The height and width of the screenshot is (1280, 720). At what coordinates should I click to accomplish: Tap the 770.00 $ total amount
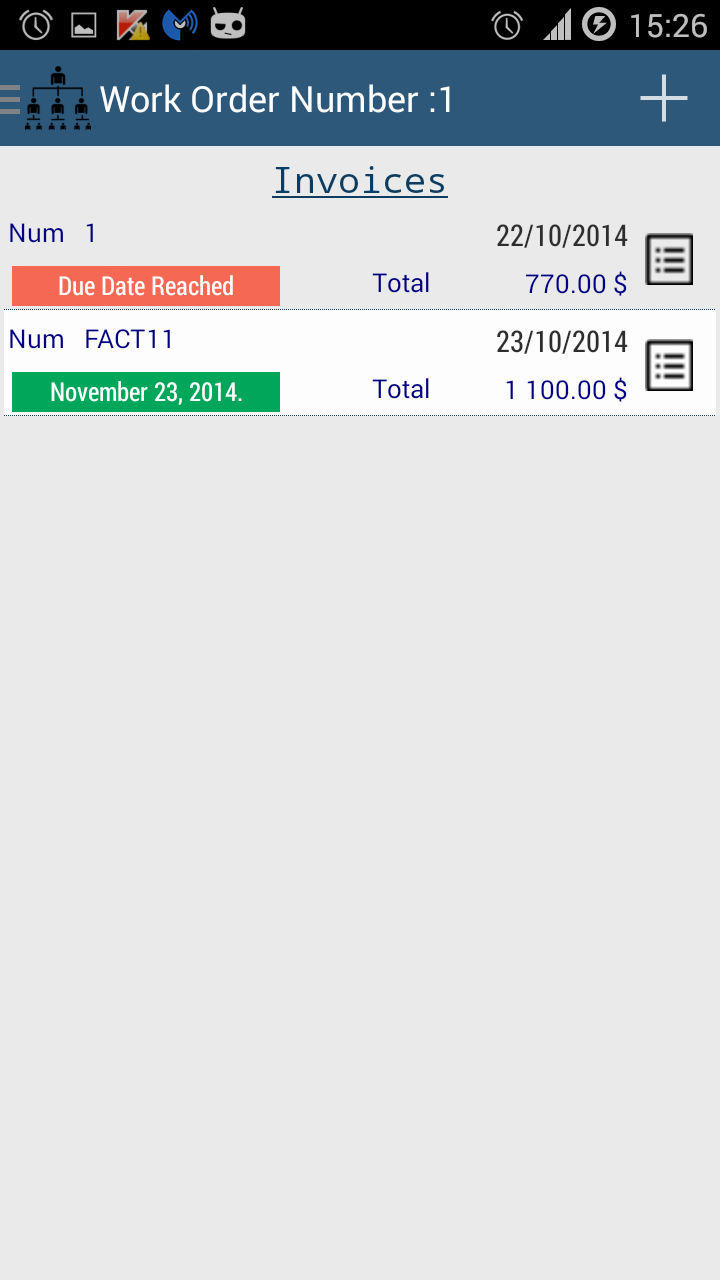tap(577, 284)
